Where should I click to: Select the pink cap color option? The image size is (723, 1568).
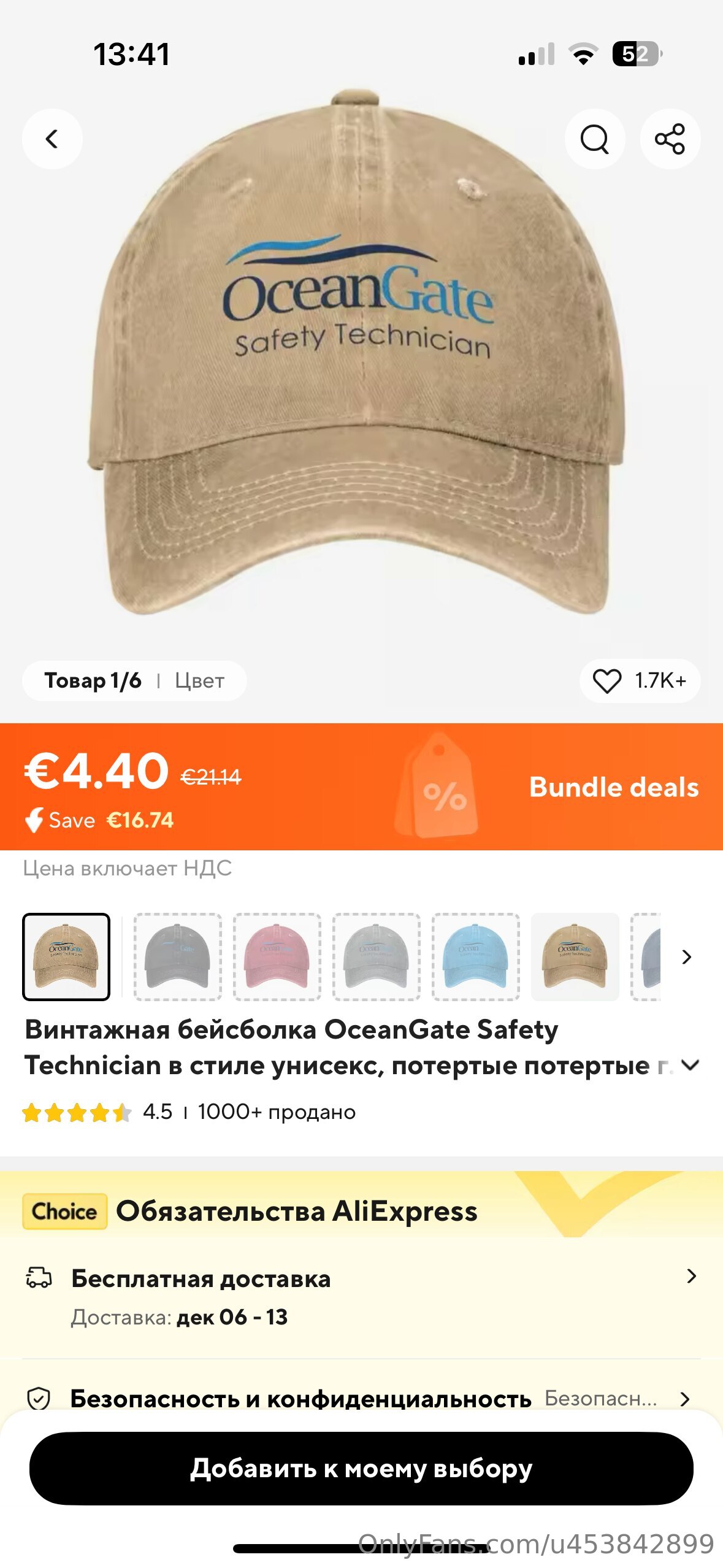(277, 957)
